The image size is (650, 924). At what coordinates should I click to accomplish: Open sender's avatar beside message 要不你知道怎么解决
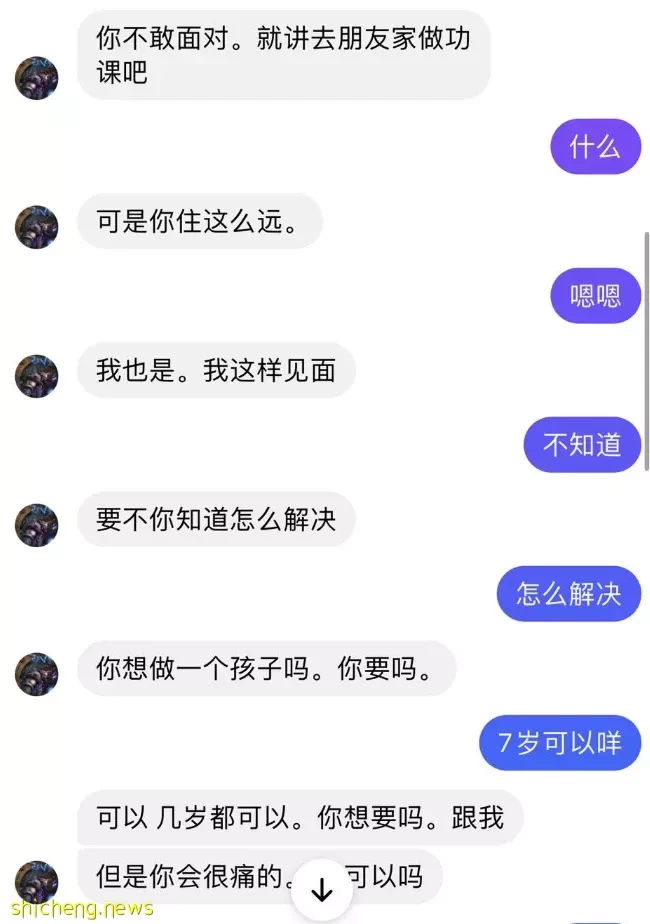[37, 525]
